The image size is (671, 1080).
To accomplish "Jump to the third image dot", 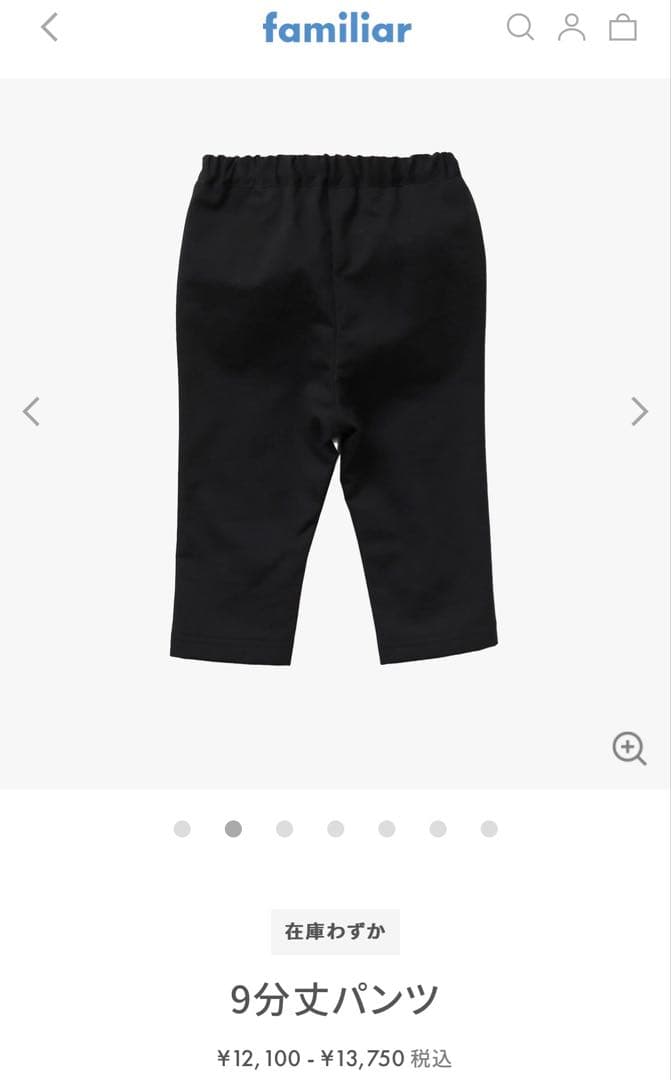I will pyautogui.click(x=285, y=829).
